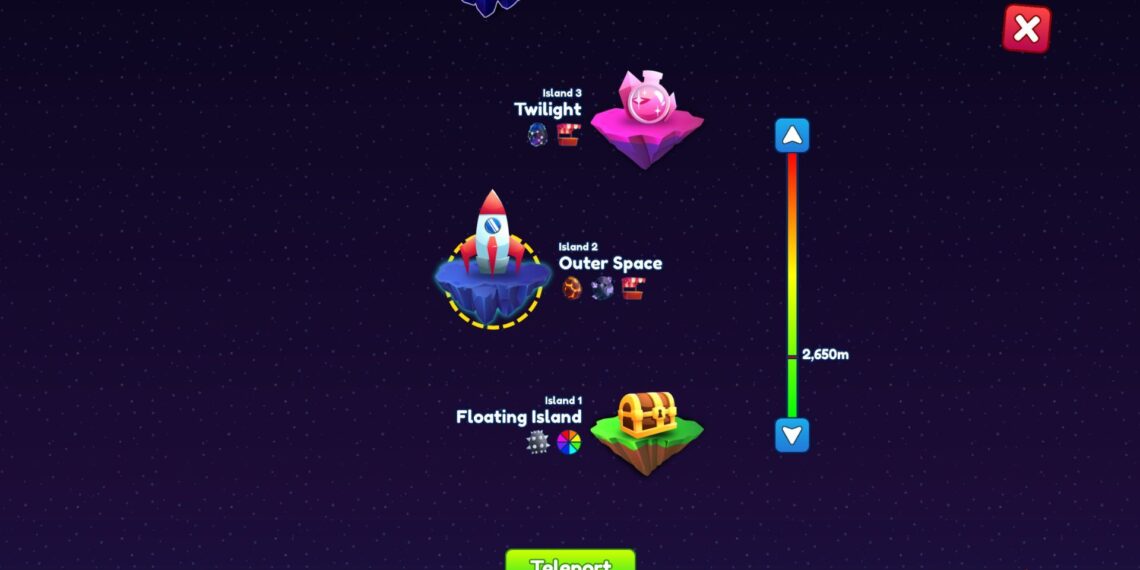1140x570 pixels.
Task: Choose the Floating Island with the treasure chest
Action: click(x=646, y=428)
